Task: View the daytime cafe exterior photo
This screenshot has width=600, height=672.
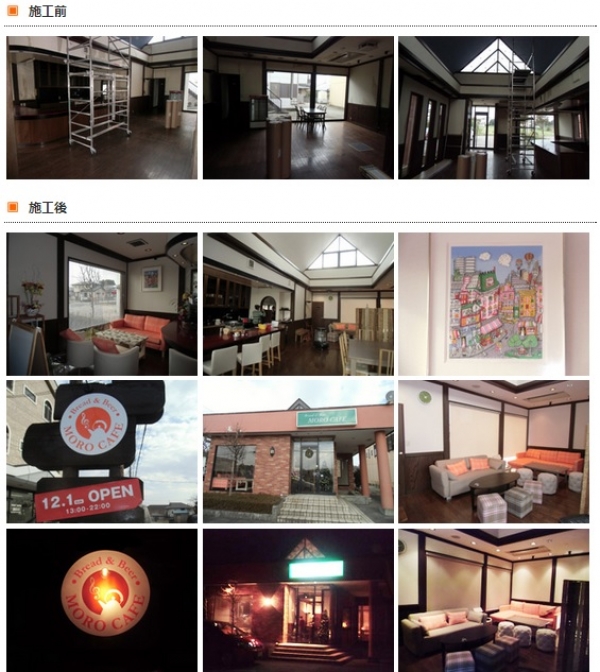Action: tap(298, 451)
